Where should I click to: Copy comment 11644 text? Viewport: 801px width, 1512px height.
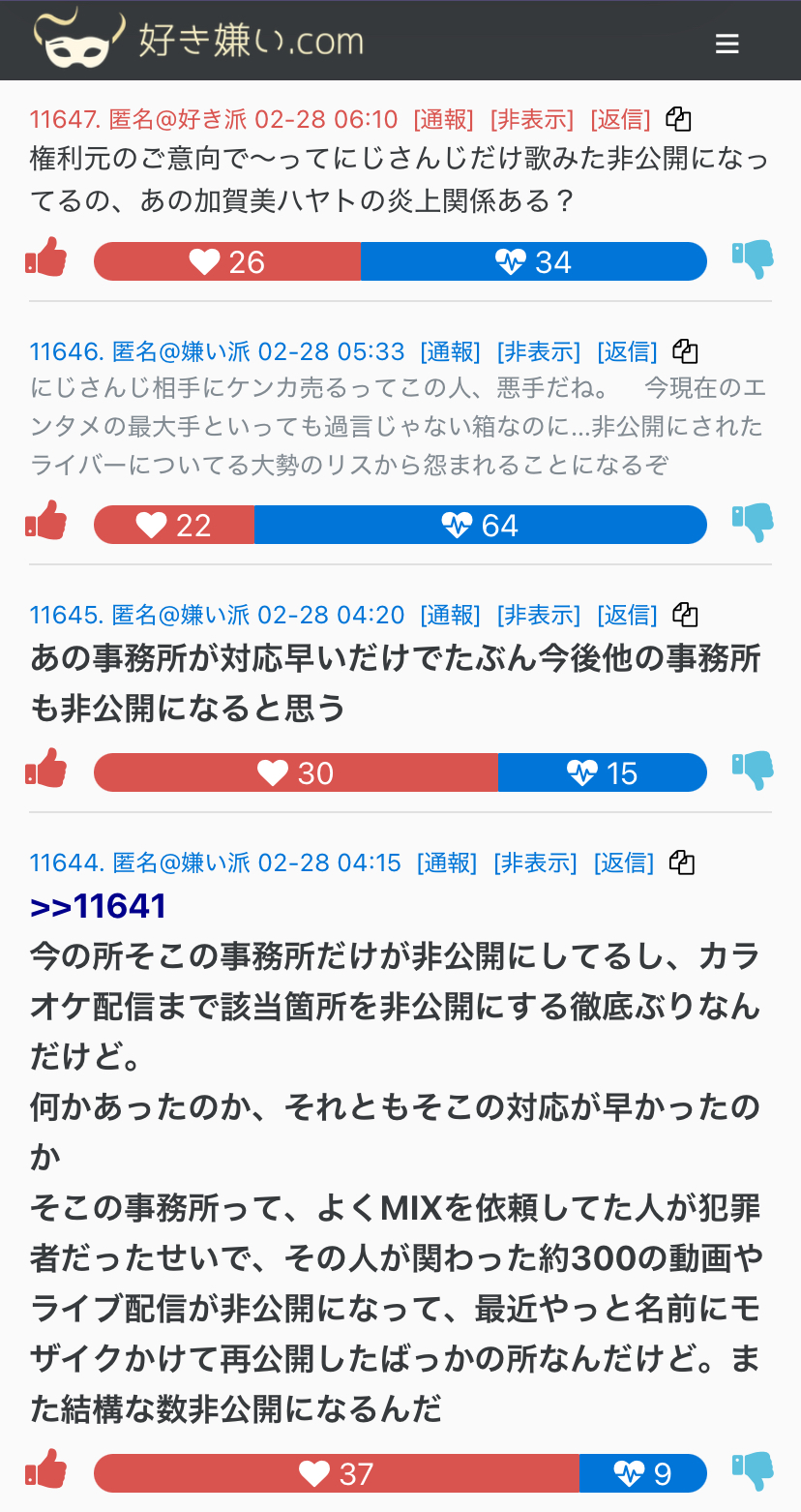point(682,862)
